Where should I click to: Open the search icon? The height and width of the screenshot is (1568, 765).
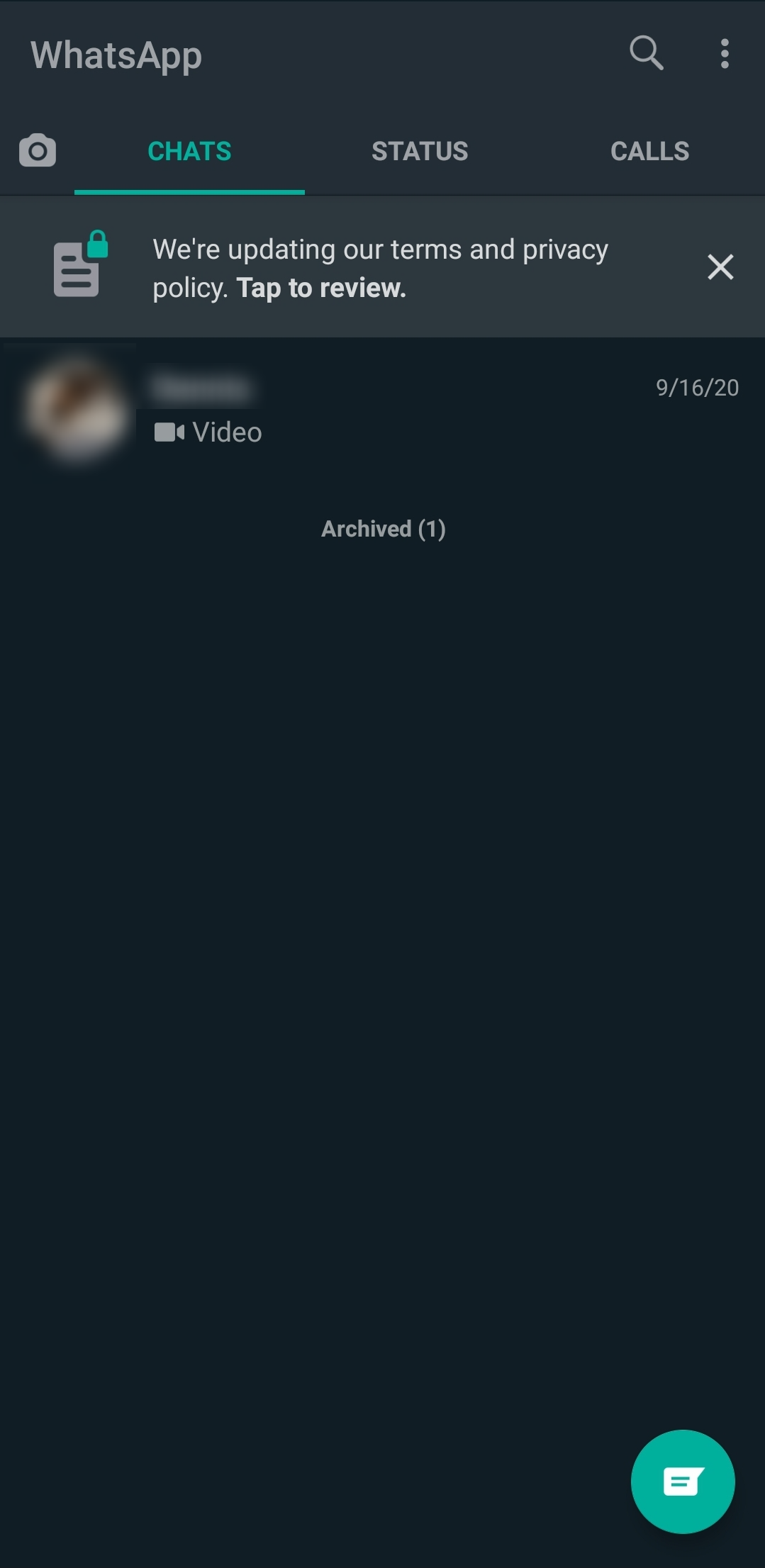click(x=646, y=53)
